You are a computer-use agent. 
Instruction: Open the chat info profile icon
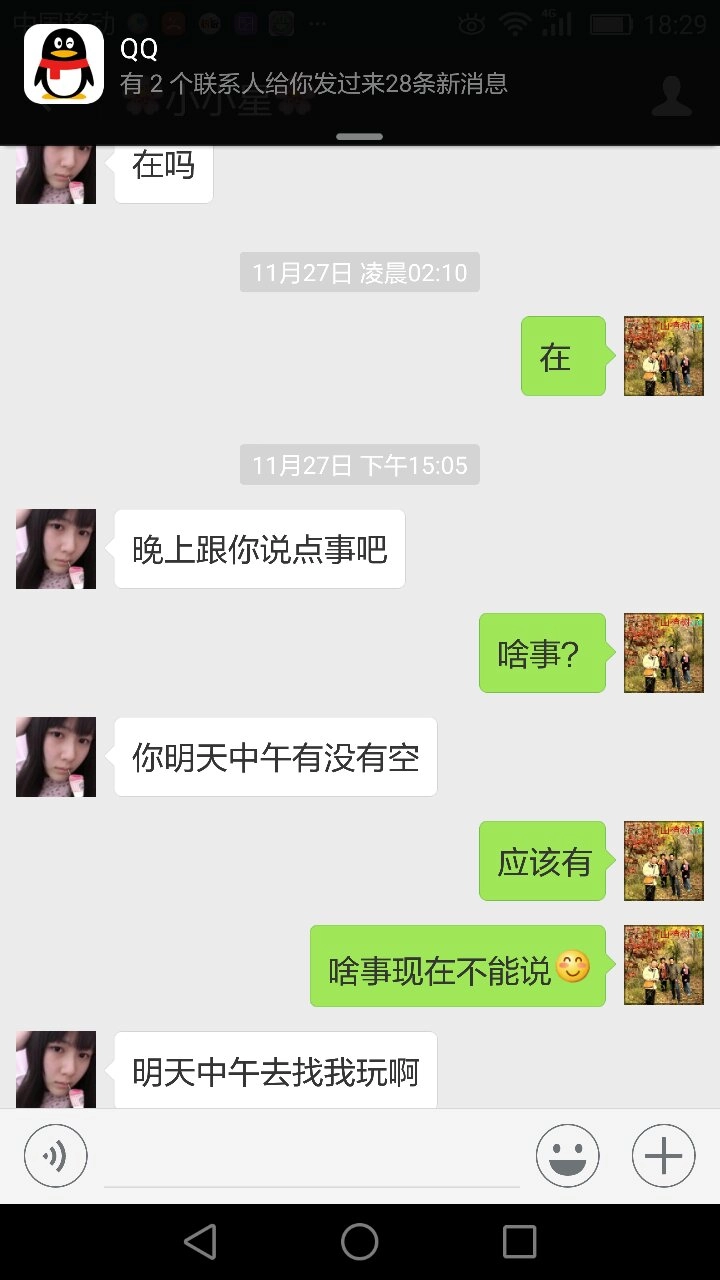click(x=671, y=96)
